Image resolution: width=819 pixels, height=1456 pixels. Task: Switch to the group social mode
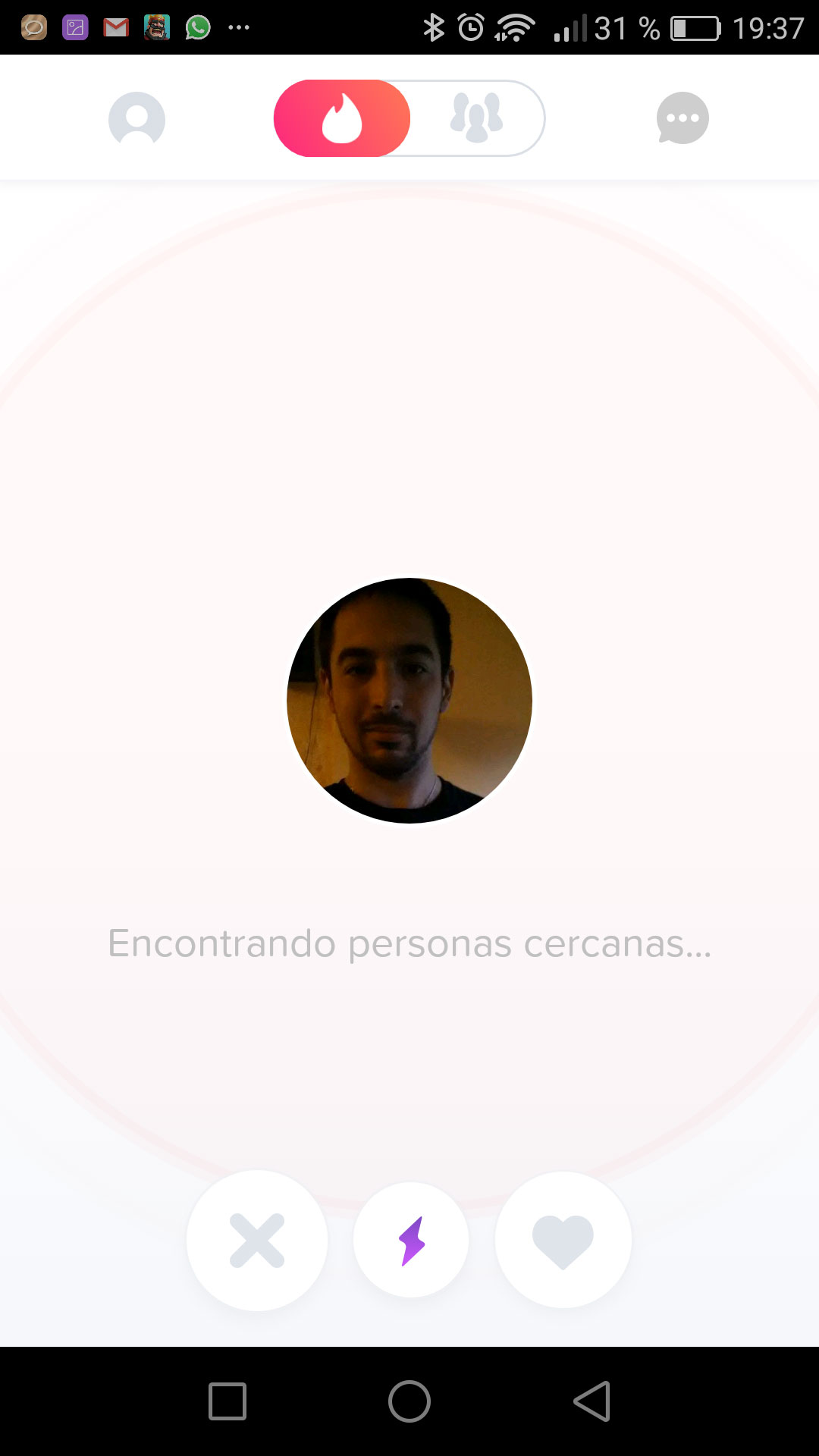[x=476, y=118]
